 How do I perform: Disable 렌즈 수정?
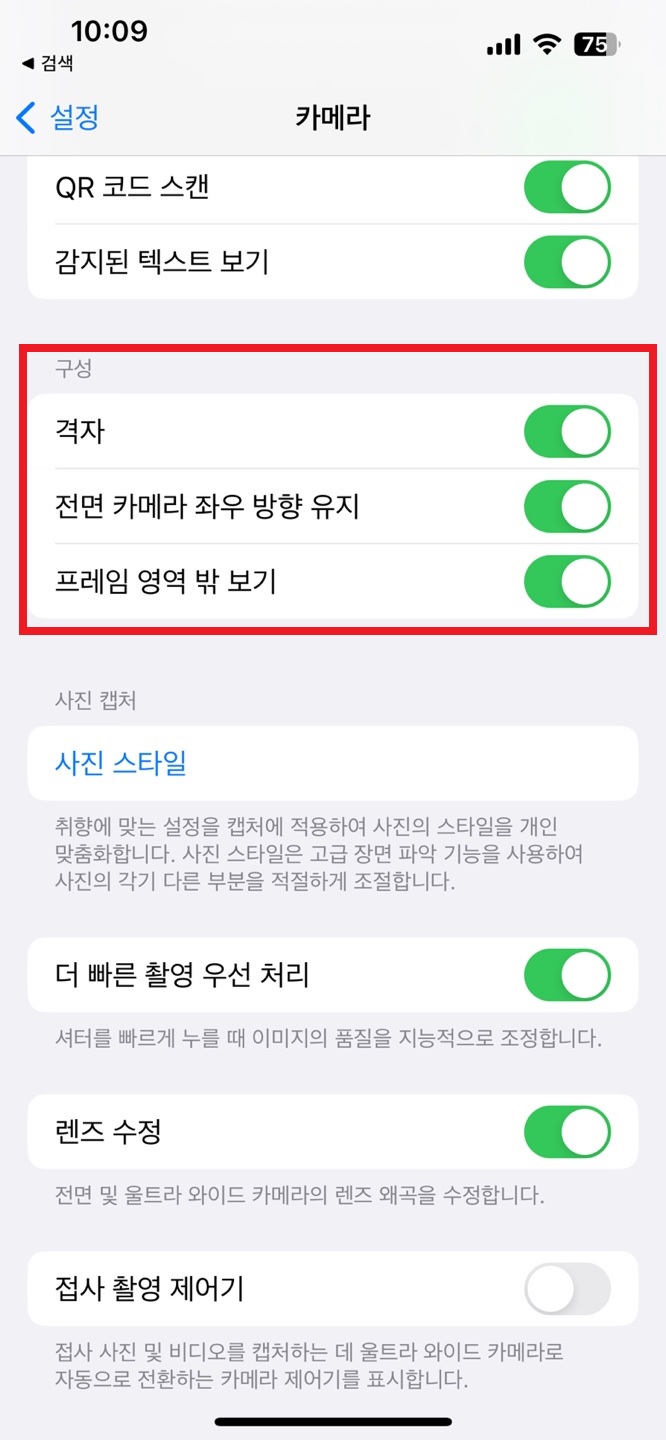pos(567,1131)
